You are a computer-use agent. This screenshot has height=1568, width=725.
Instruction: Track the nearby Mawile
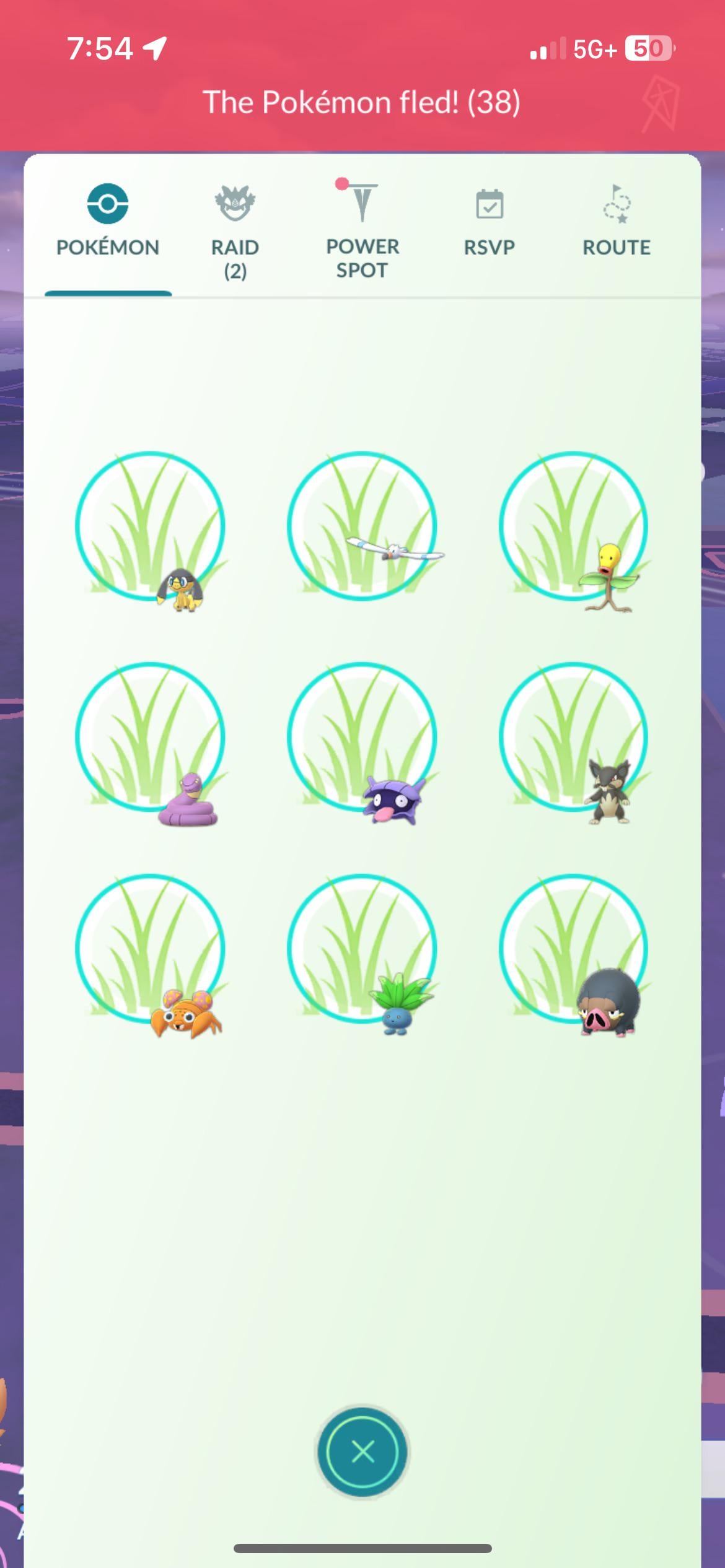[151, 530]
